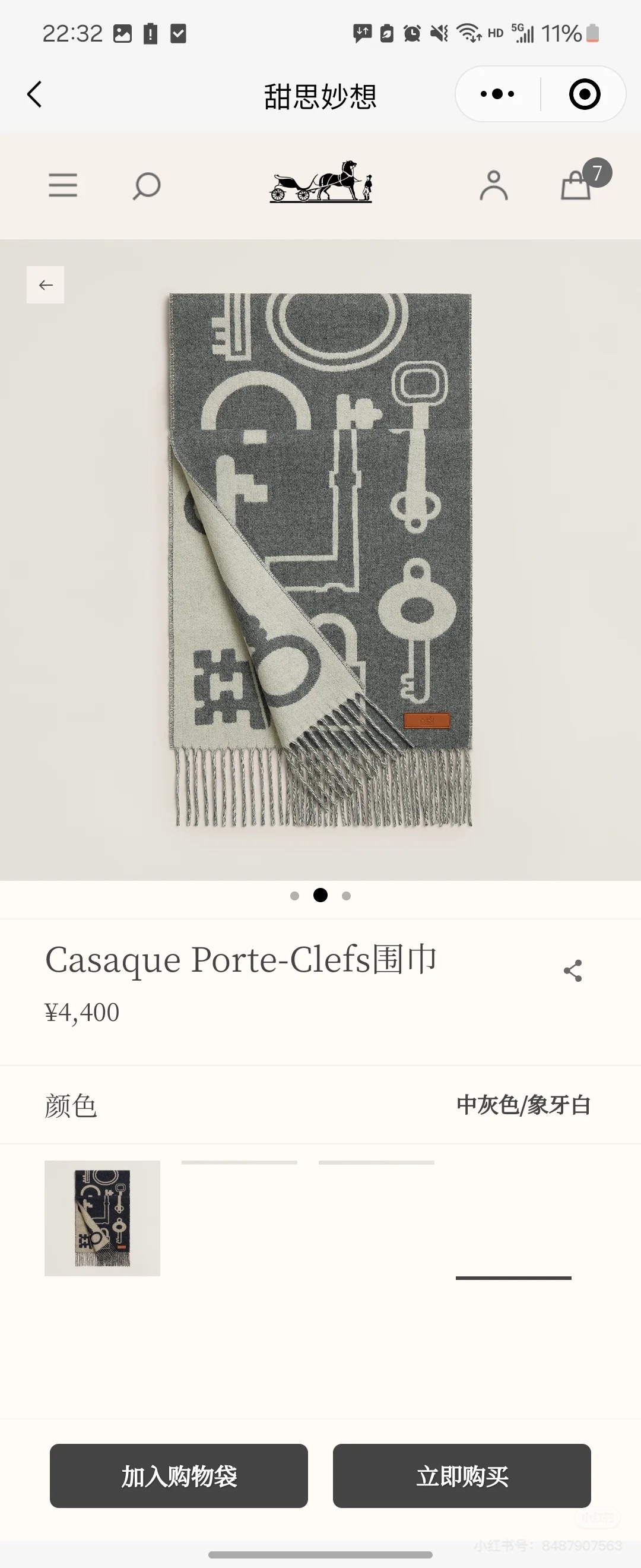Click the search magnifier icon

(145, 186)
